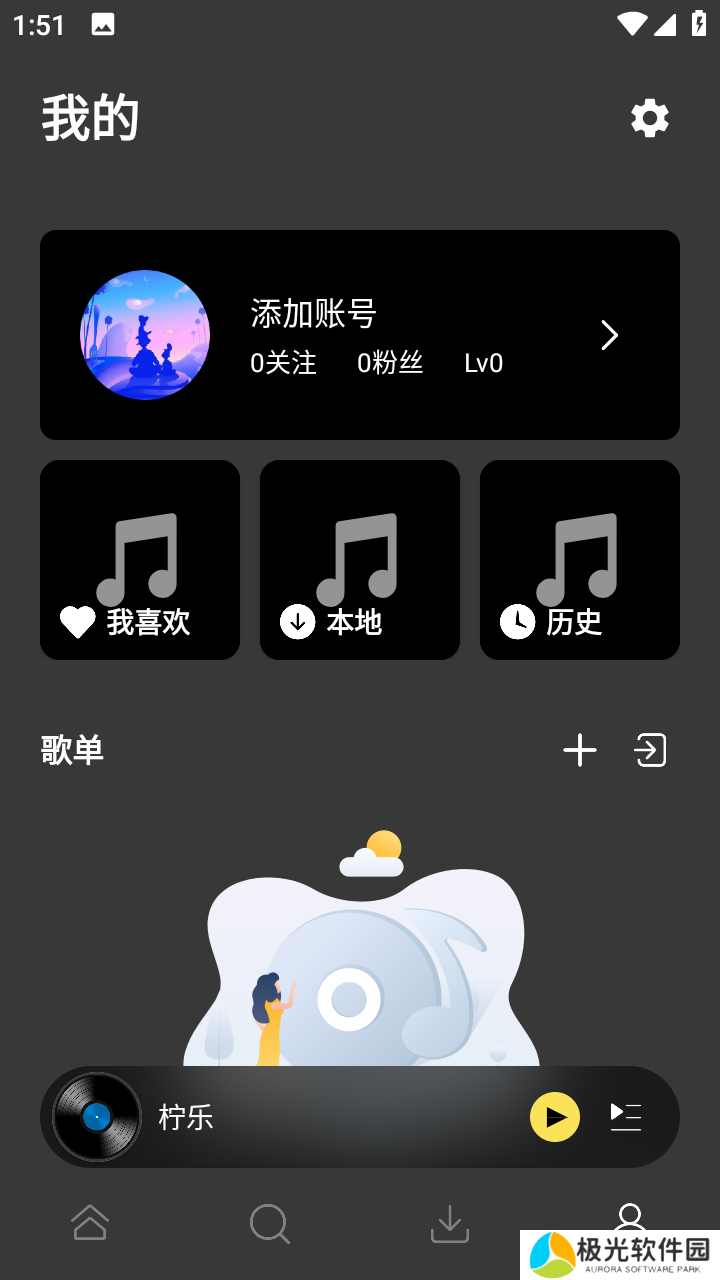
Task: Open the 添加账号 account card
Action: pyautogui.click(x=360, y=335)
